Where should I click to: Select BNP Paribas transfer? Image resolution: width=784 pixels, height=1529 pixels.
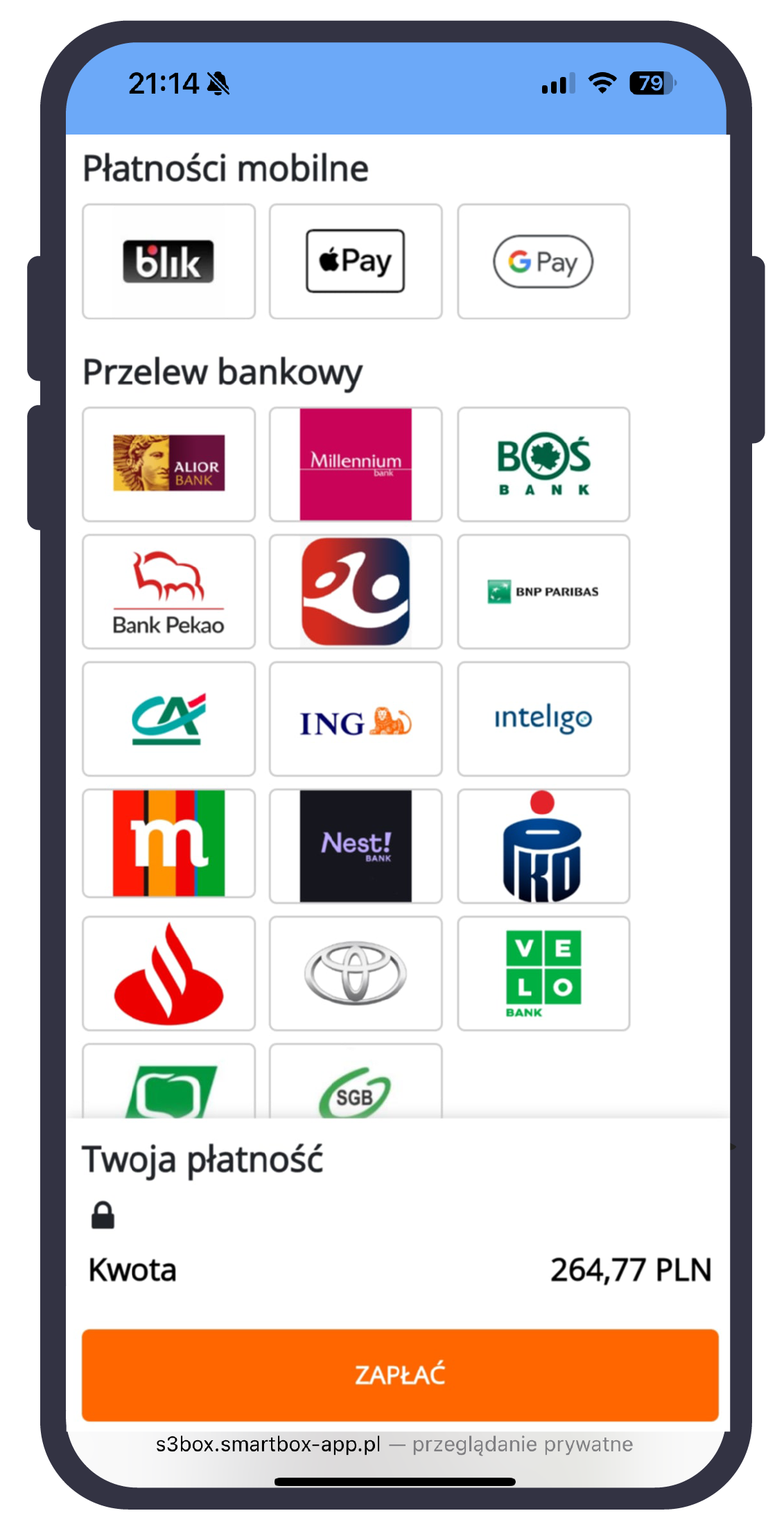[x=543, y=591]
